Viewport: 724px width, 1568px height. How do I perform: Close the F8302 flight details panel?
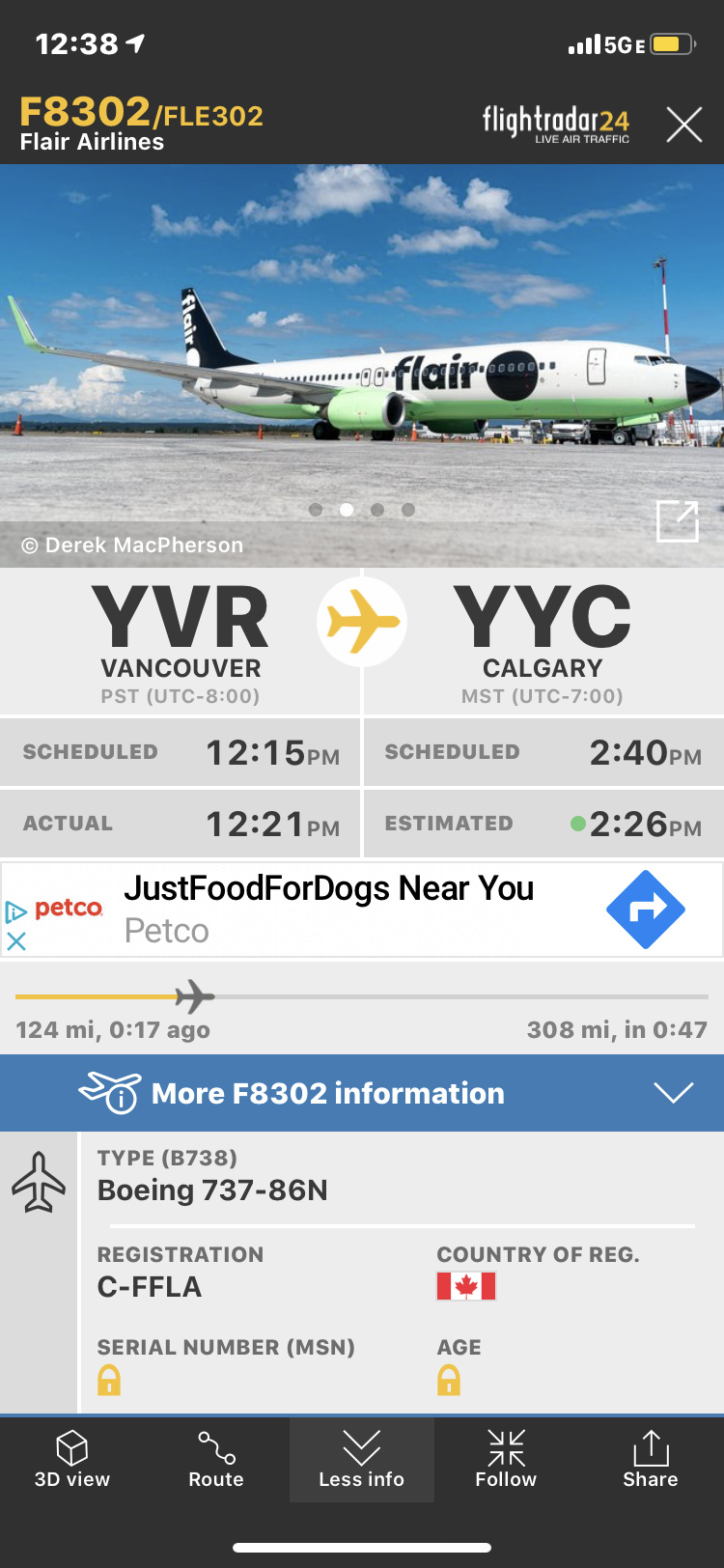683,125
